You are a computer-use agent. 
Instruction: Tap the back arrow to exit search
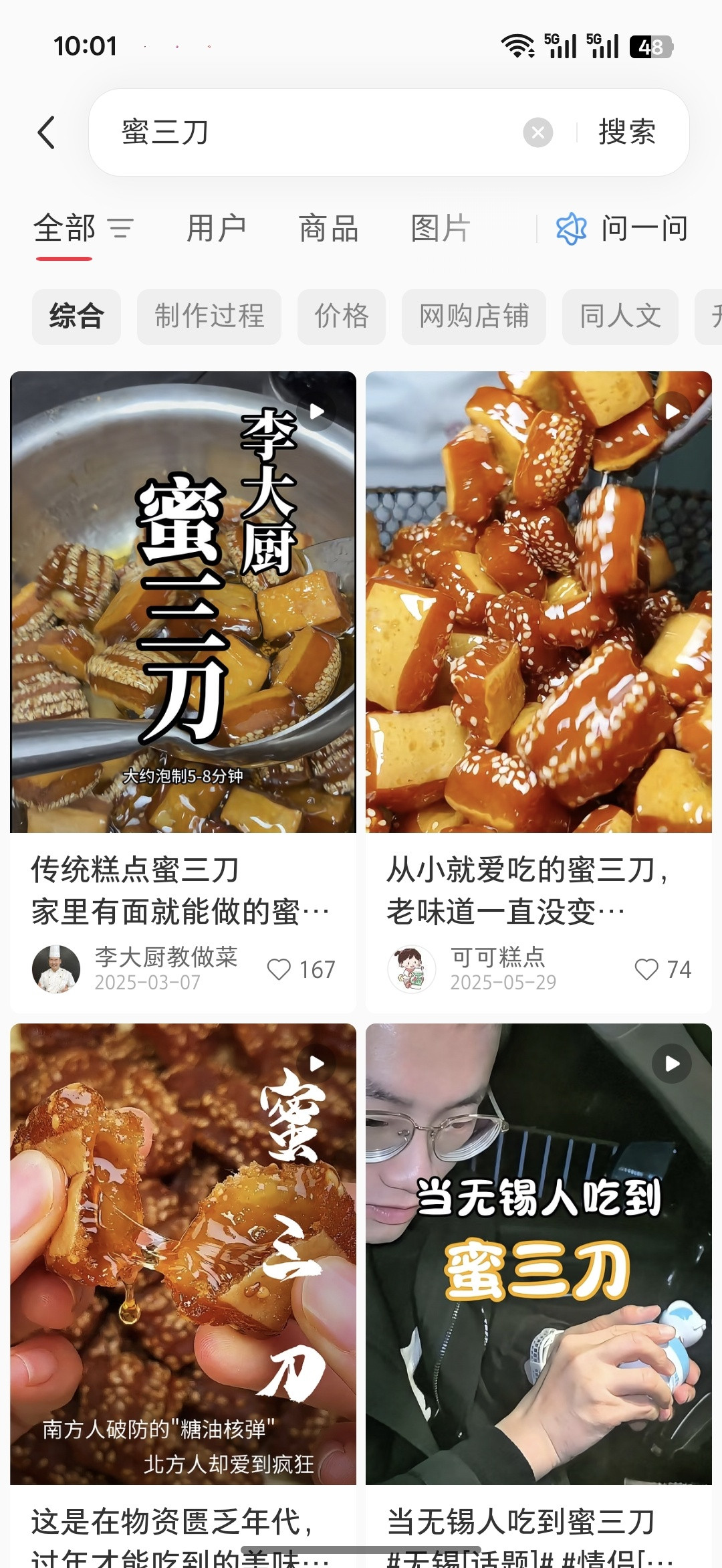47,132
